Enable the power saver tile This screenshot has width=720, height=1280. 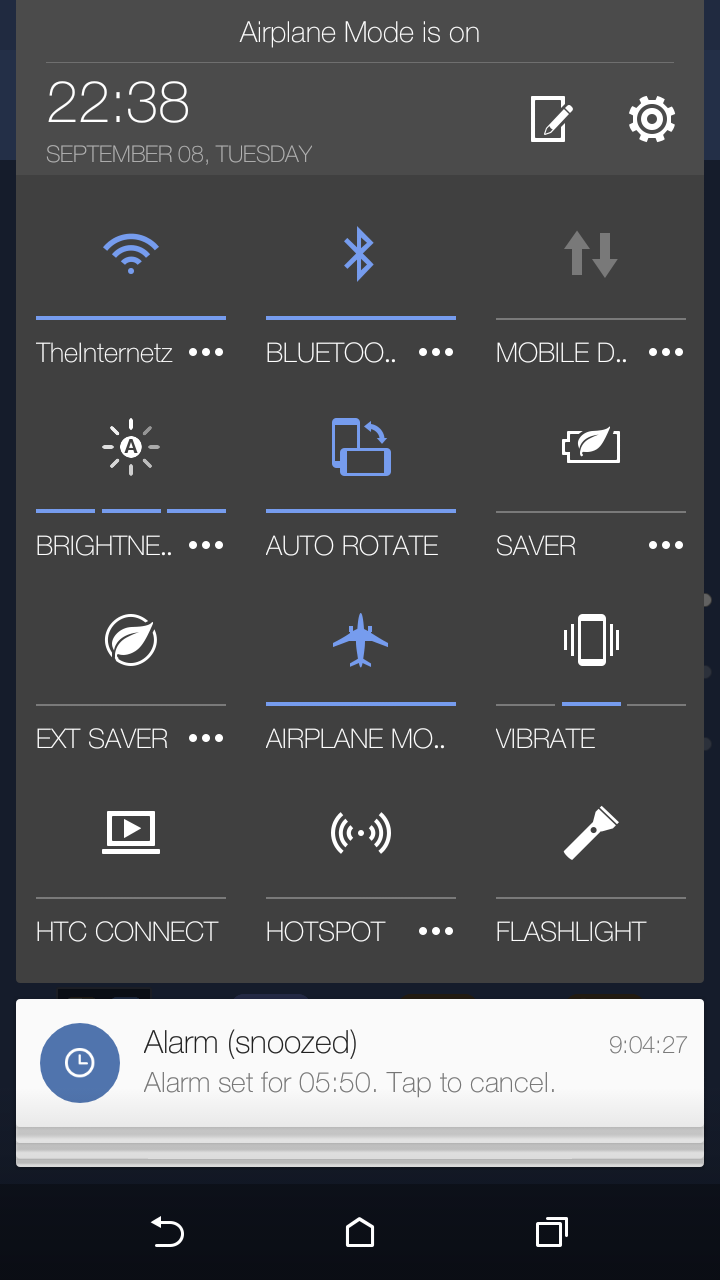[591, 446]
